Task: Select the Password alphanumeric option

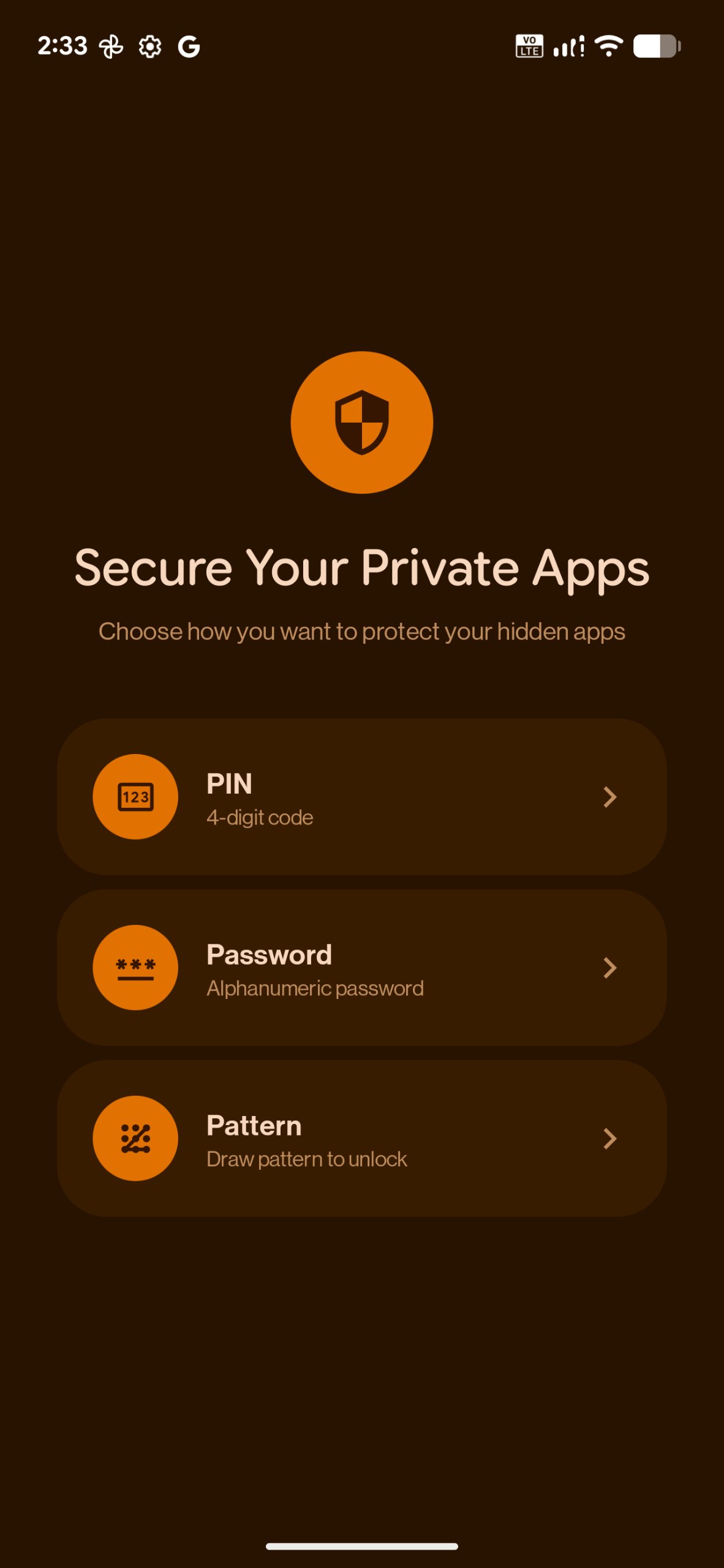Action: tap(361, 967)
